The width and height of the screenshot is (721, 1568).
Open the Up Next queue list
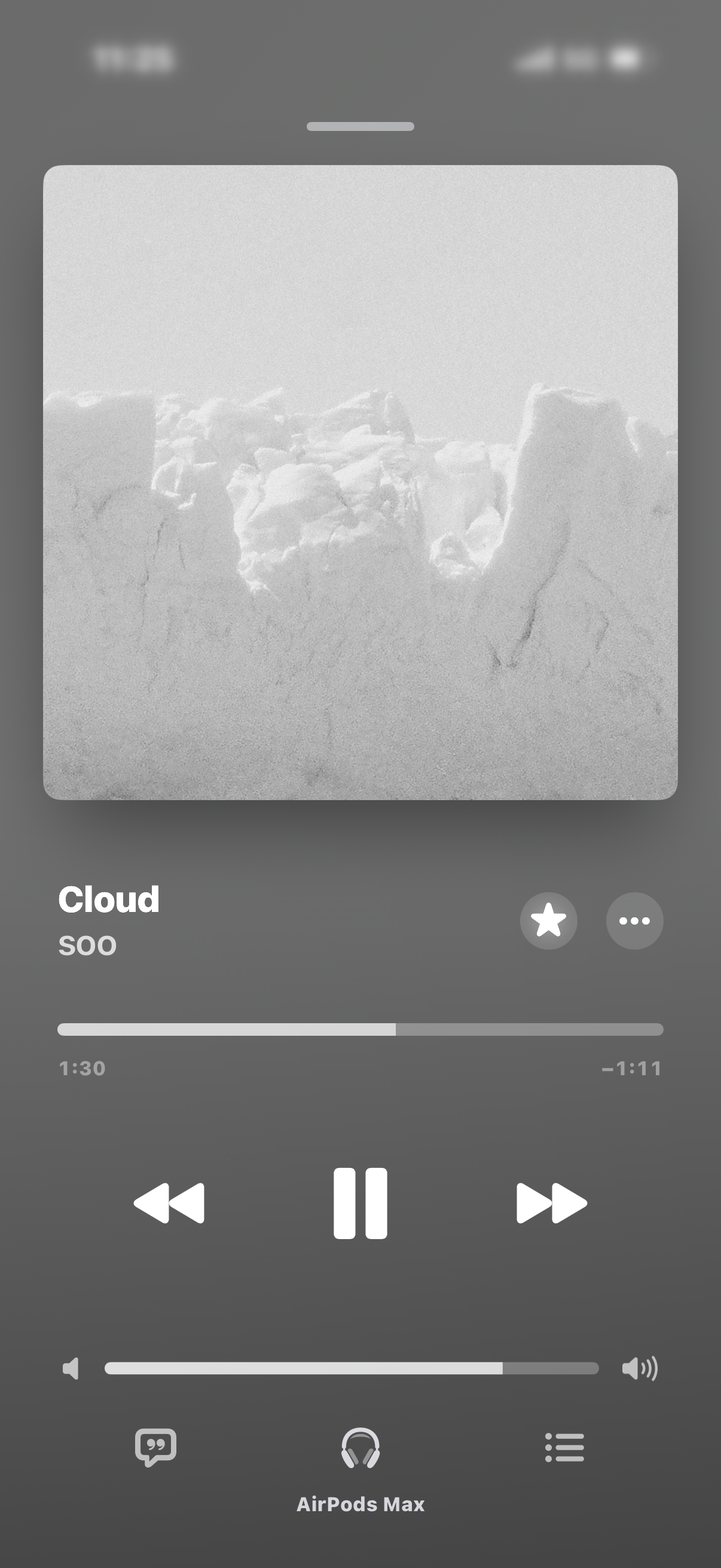(564, 1447)
